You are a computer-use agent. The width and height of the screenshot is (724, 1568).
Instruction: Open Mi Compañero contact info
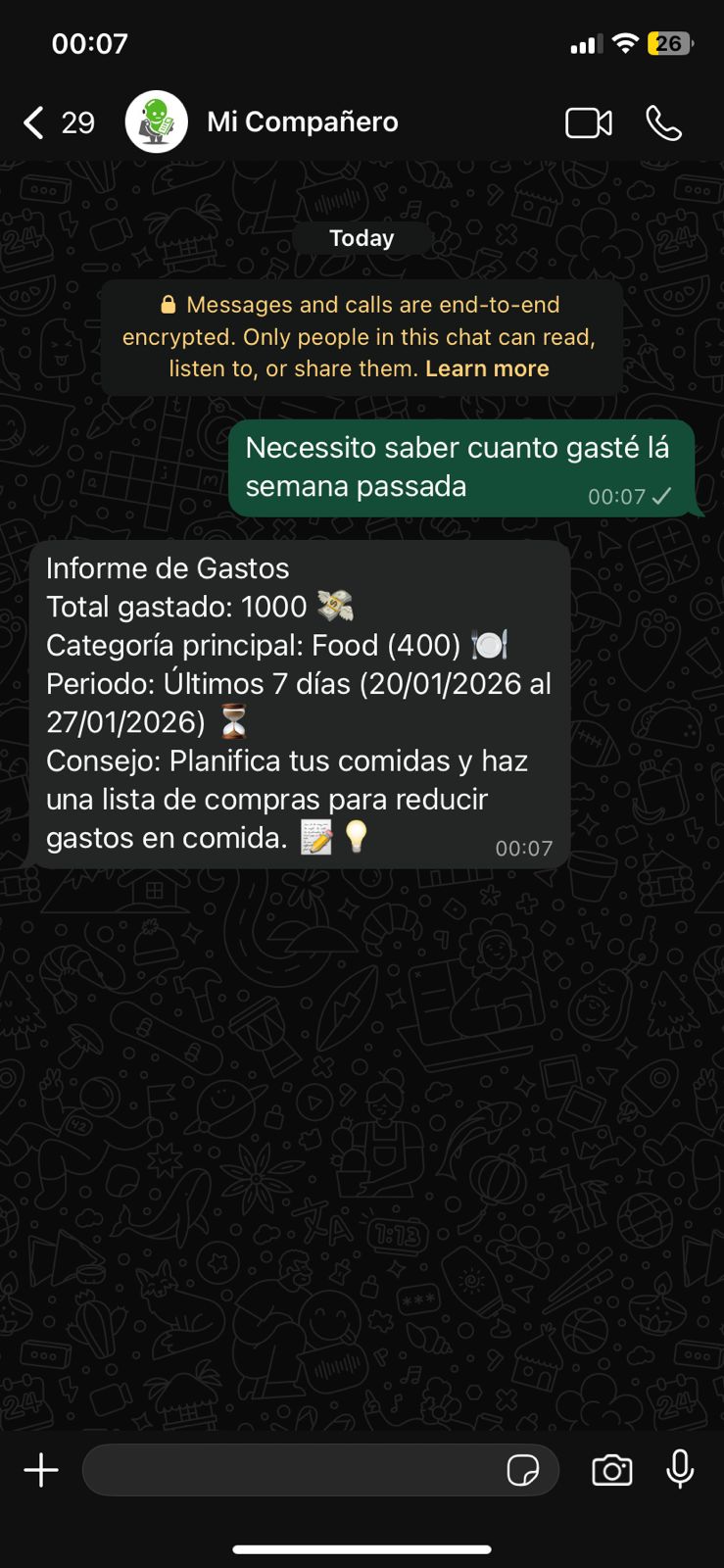[x=302, y=122]
